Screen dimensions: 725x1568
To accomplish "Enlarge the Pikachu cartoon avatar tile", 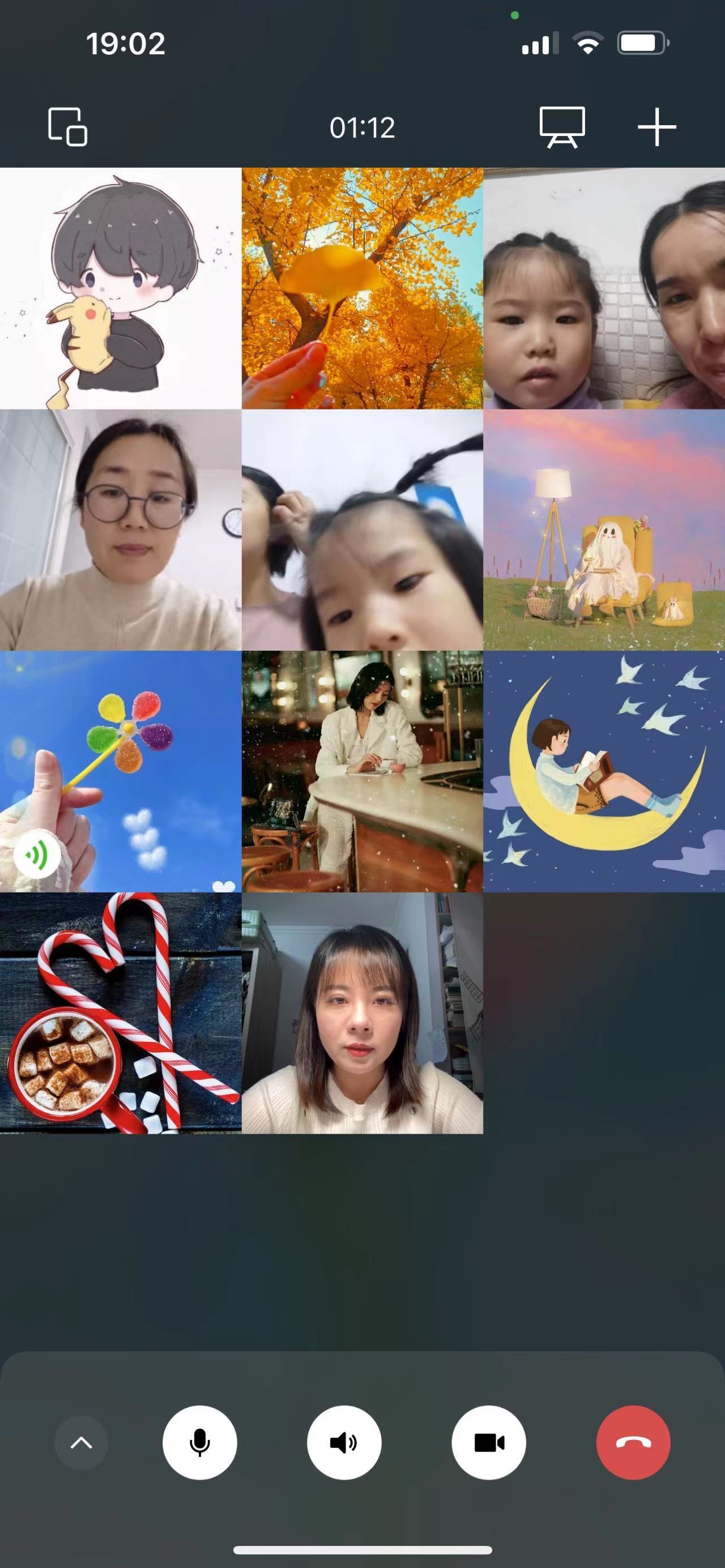I will 121,288.
